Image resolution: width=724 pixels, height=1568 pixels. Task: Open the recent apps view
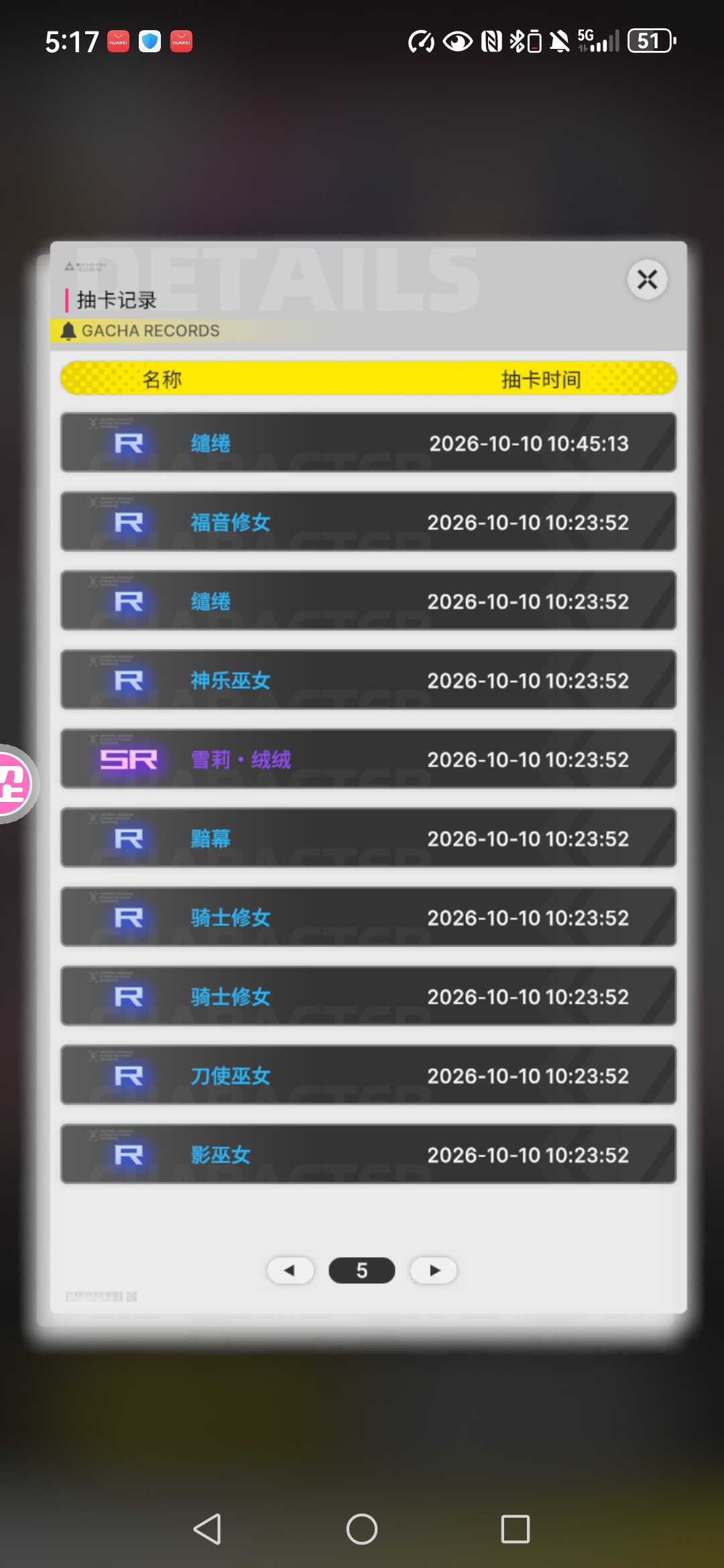[516, 1529]
